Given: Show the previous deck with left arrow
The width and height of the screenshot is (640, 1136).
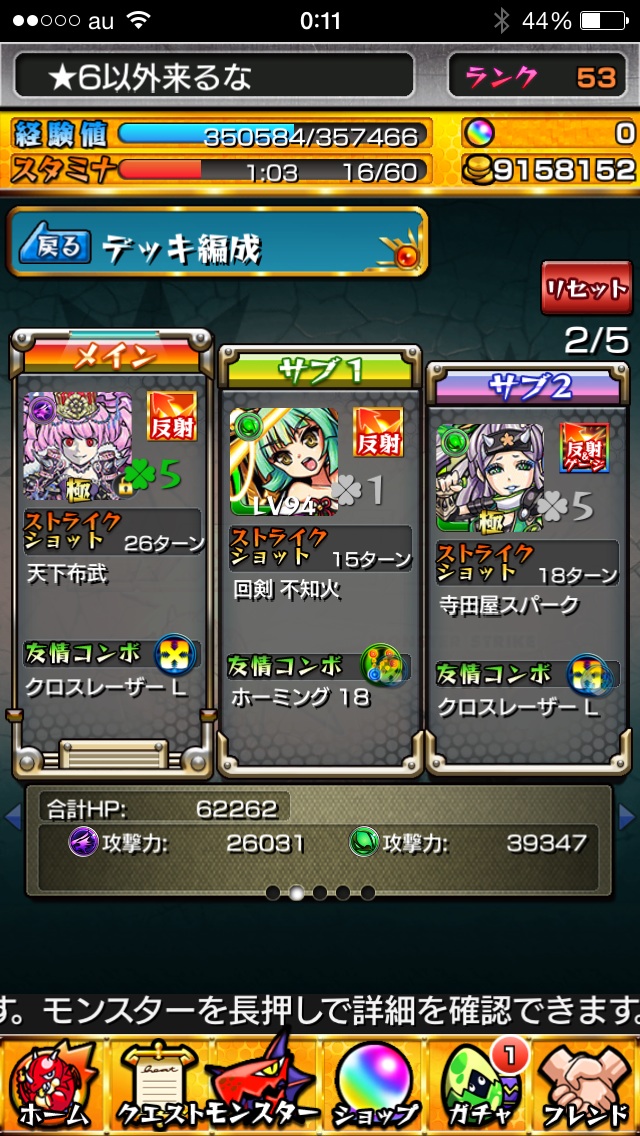Looking at the screenshot, I should point(12,816).
